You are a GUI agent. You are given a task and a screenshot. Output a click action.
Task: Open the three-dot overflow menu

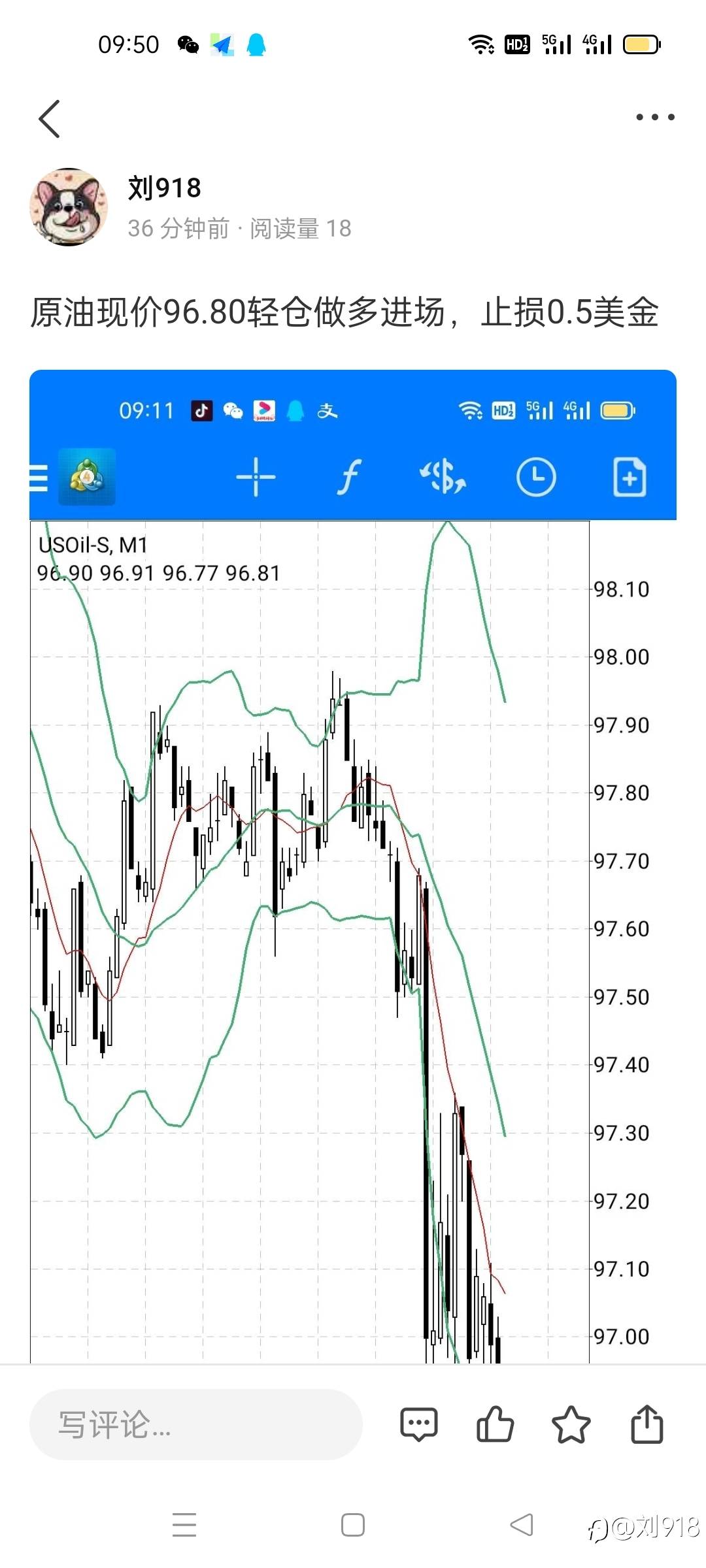[655, 118]
